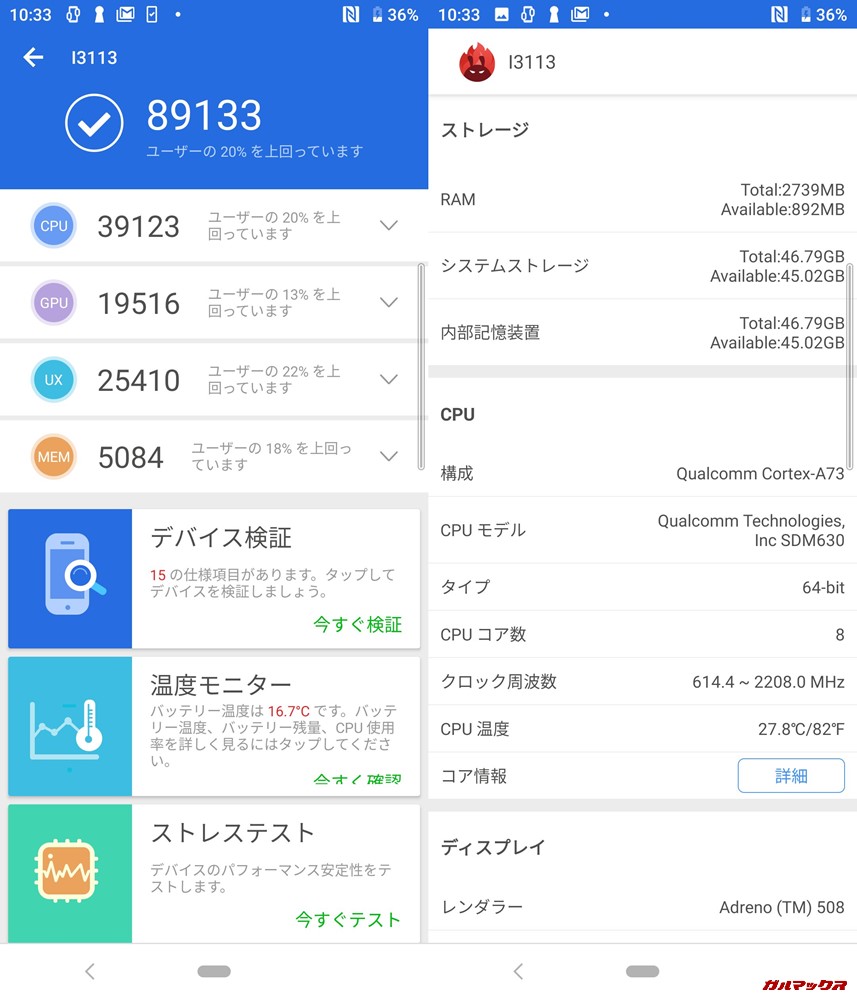Screen dimensions: 857x1000
Task: Tap the AnTuTu flame logo icon
Action: coord(475,61)
